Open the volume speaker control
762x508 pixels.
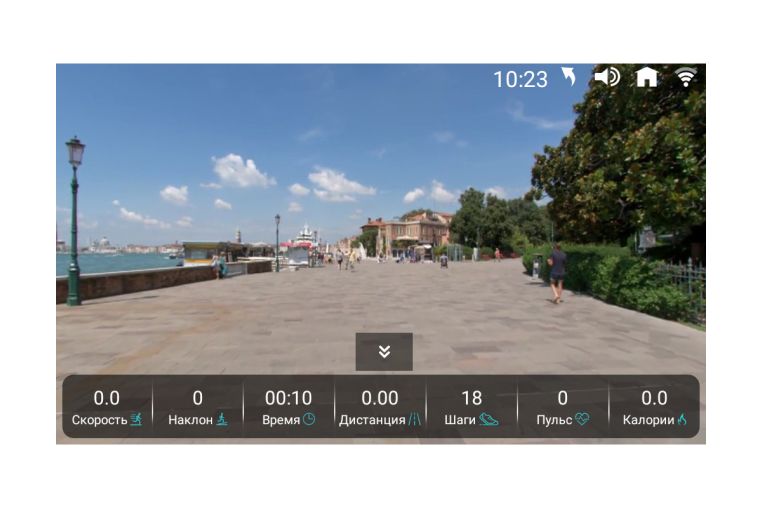607,77
